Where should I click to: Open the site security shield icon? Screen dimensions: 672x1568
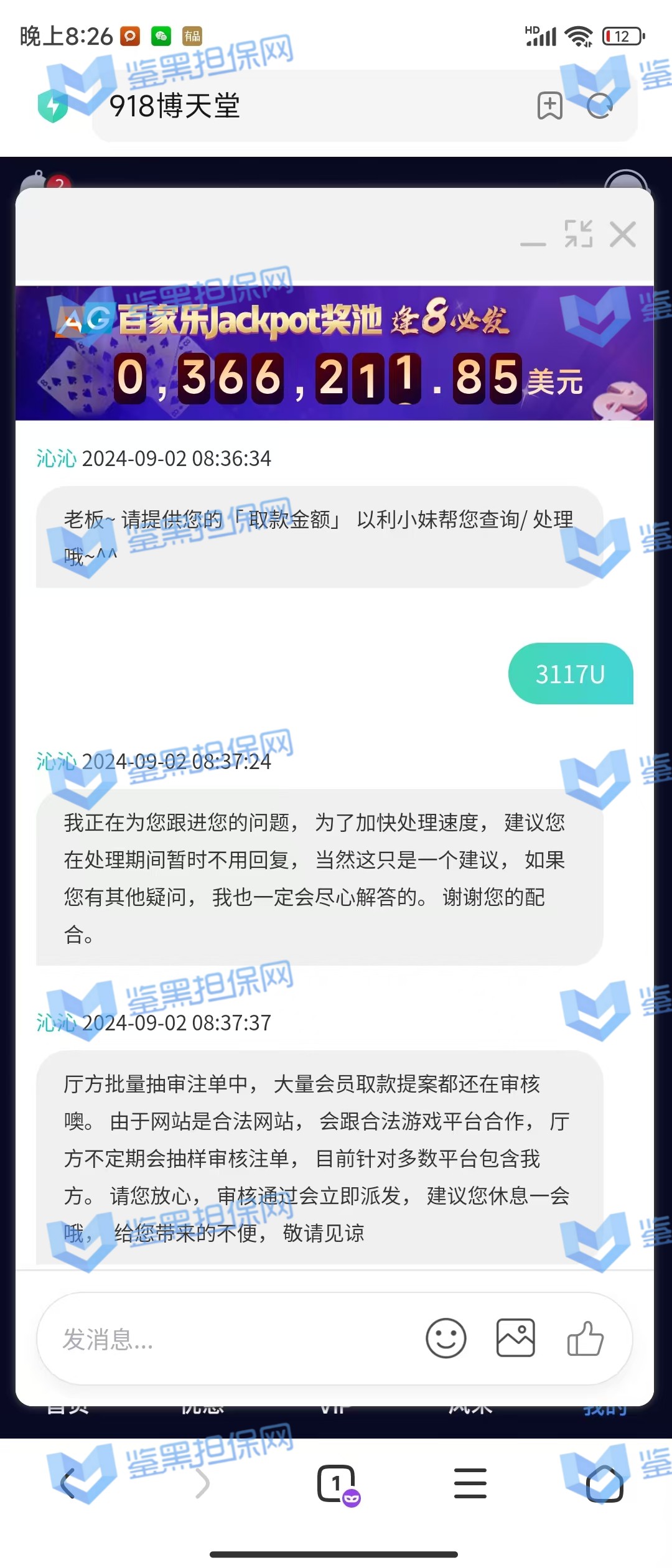53,106
